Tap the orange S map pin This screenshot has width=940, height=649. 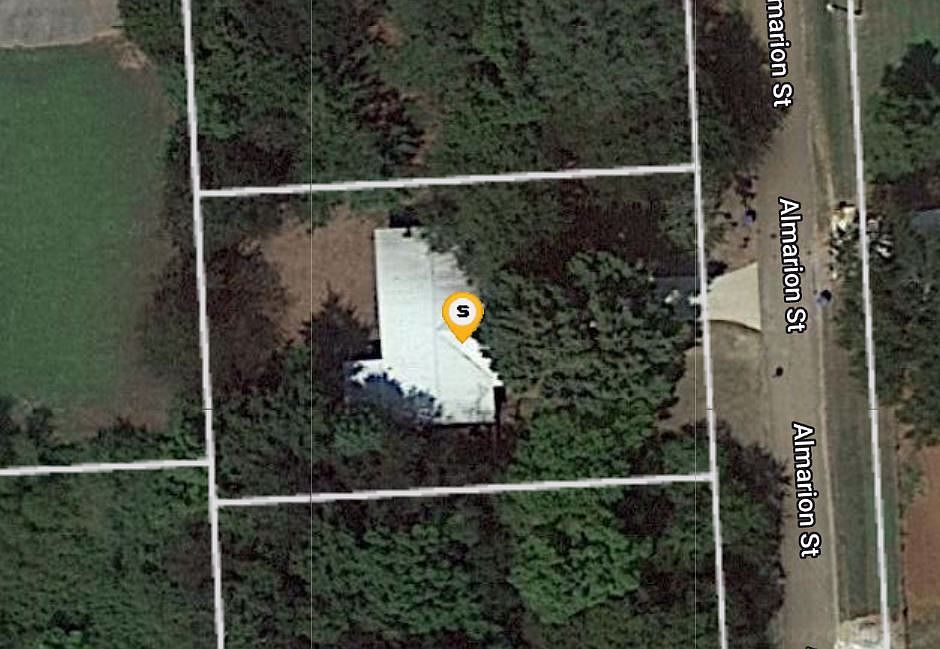point(462,314)
